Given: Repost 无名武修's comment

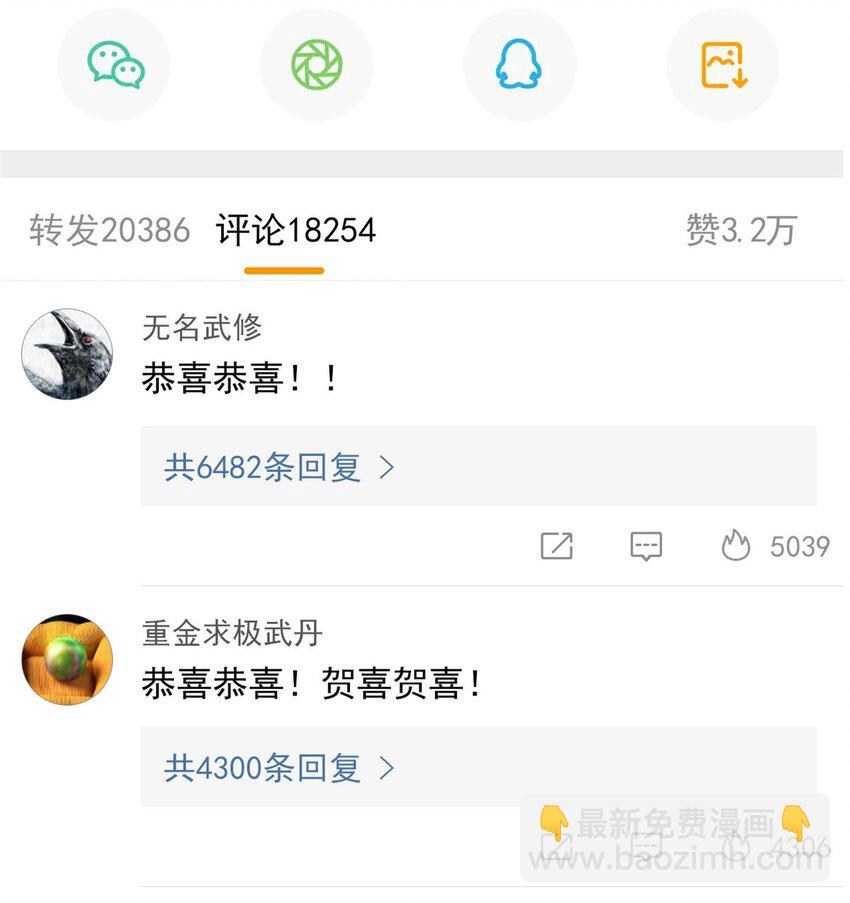Looking at the screenshot, I should click(557, 546).
